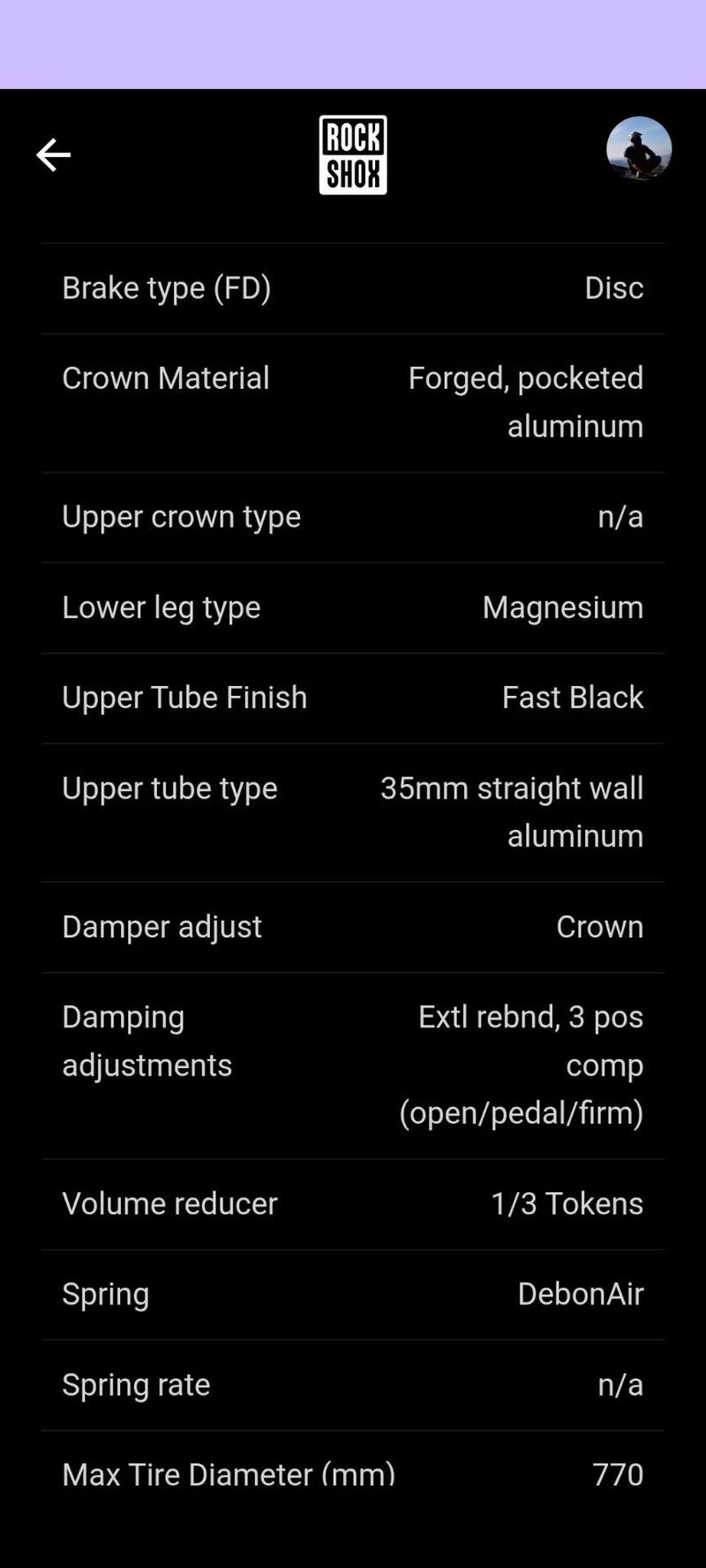The width and height of the screenshot is (706, 1568).
Task: Tap the 770 value text
Action: [618, 1475]
